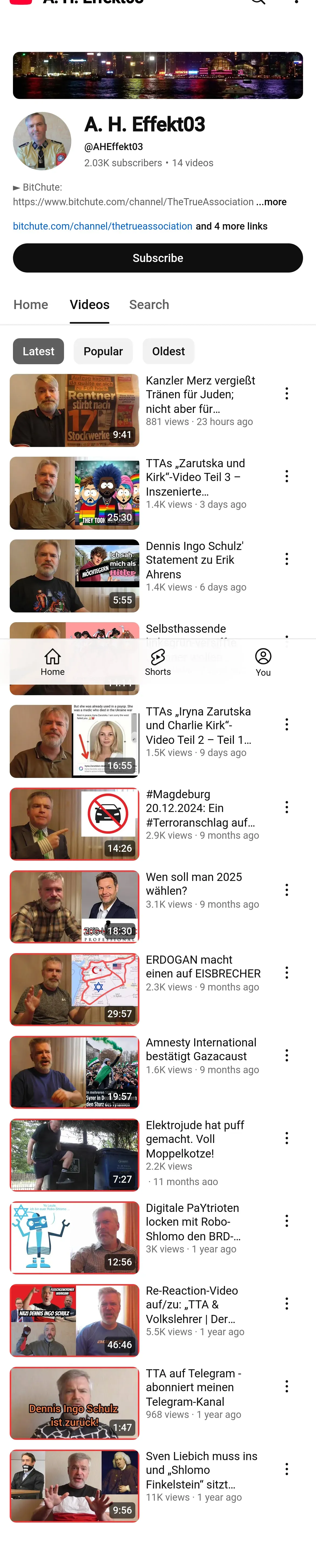Open options for the Dennis Ingo Schulz' Statement video
This screenshot has width=316, height=1568.
287,559
